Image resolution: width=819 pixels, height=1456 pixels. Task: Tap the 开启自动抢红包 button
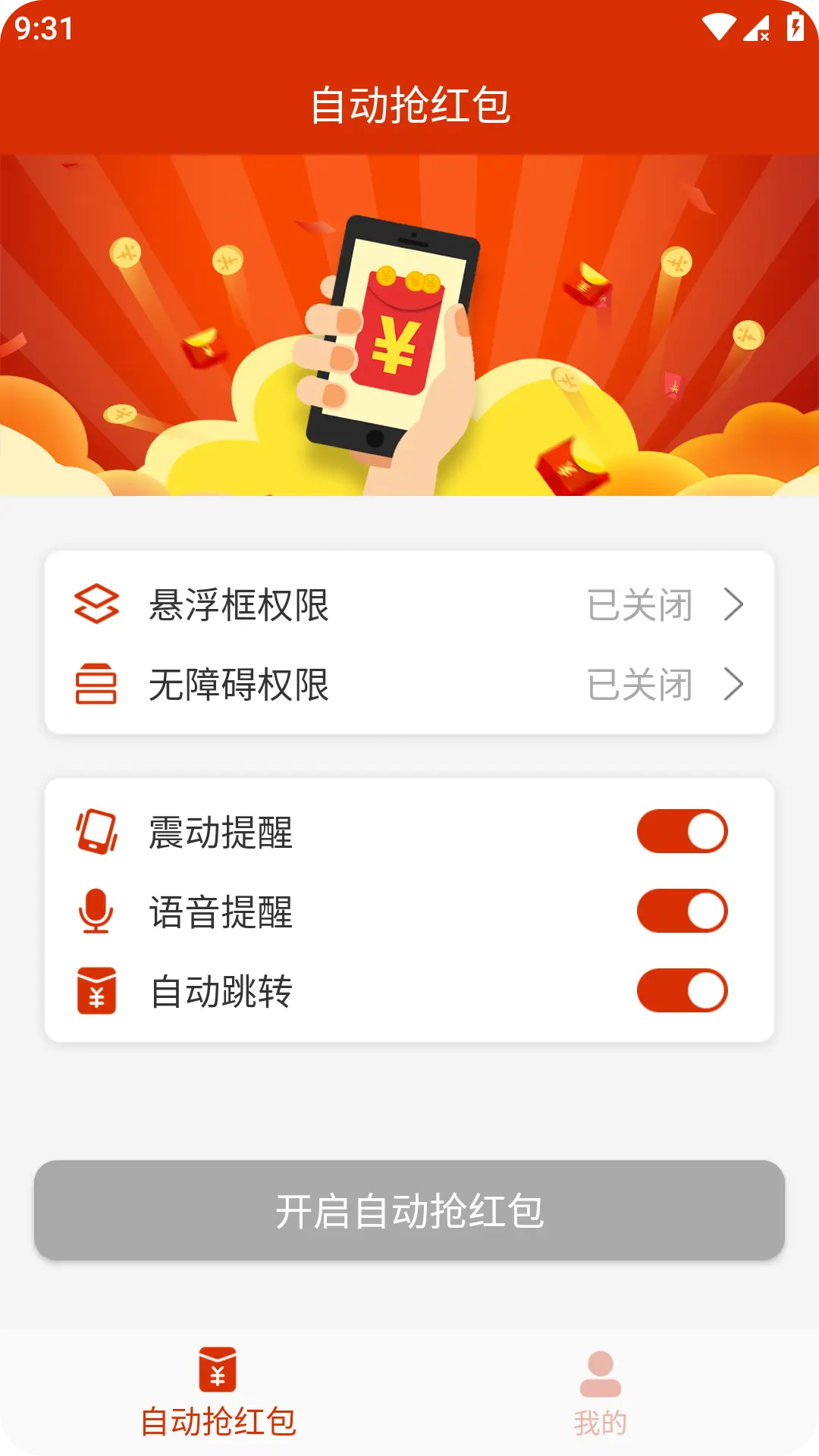click(409, 1210)
